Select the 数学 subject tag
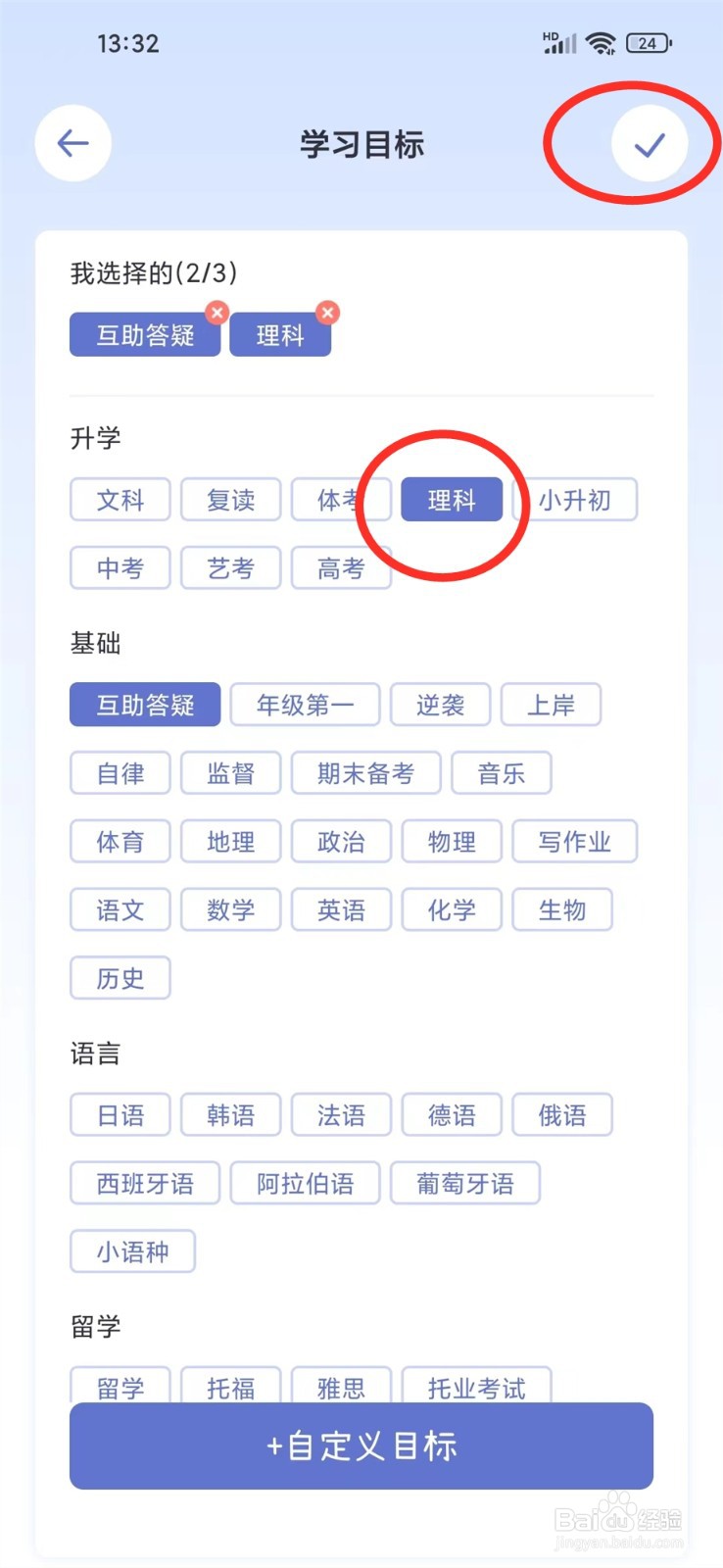This screenshot has height=1568, width=723. pos(230,909)
